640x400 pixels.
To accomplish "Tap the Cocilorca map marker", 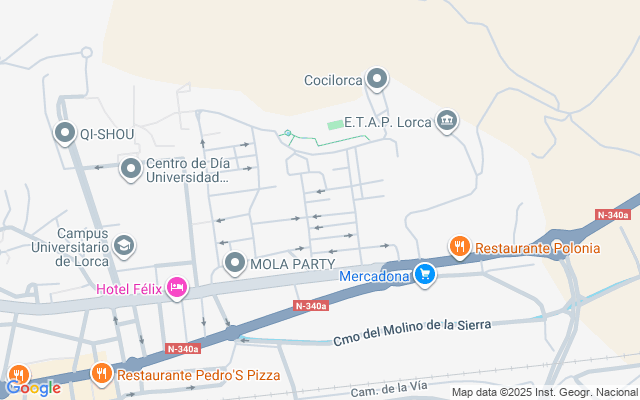I will [377, 78].
